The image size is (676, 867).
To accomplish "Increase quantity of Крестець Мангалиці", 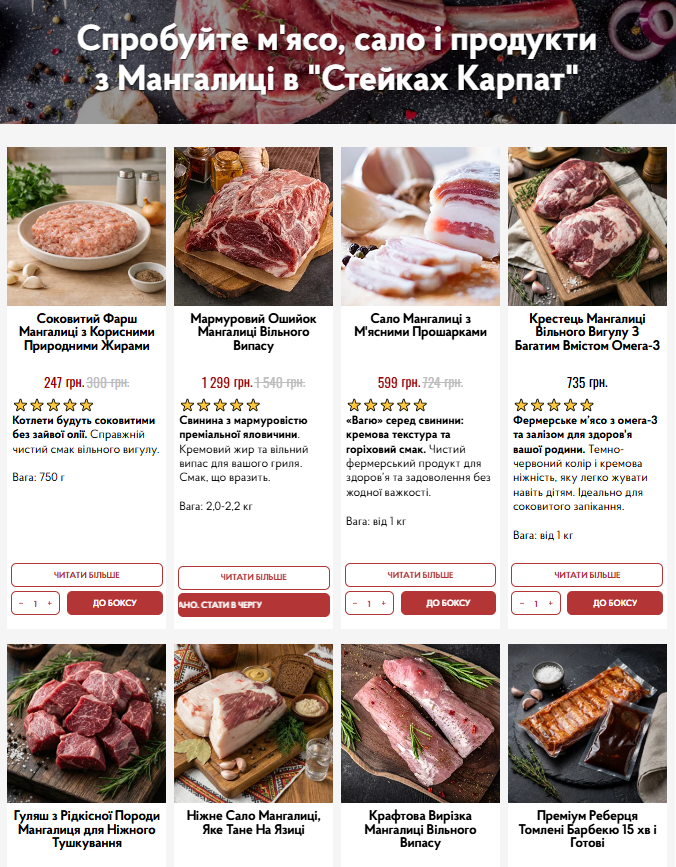I will click(550, 603).
